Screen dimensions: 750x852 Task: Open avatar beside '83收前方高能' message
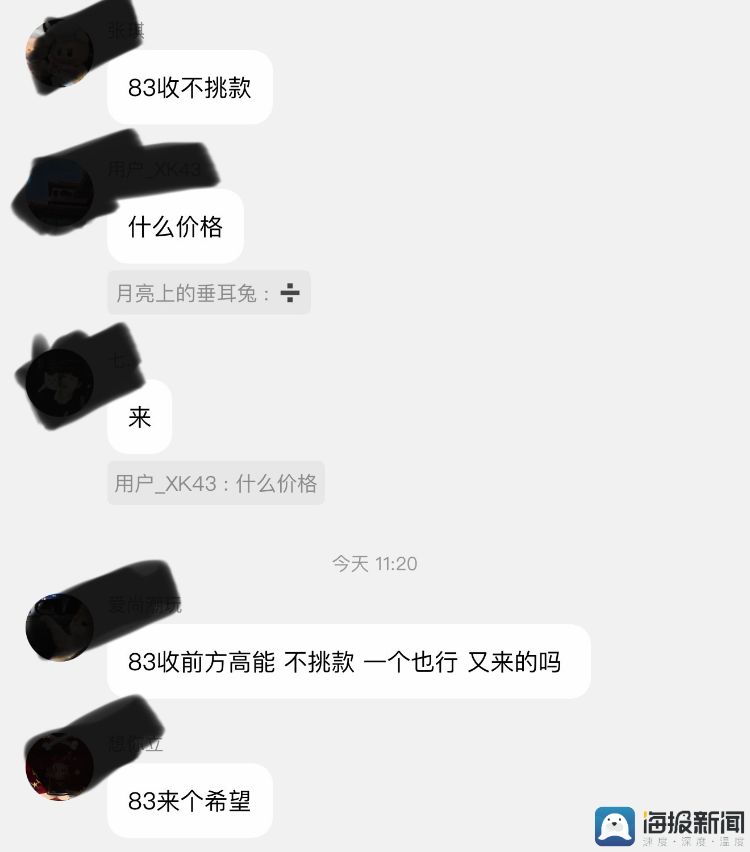[60, 627]
